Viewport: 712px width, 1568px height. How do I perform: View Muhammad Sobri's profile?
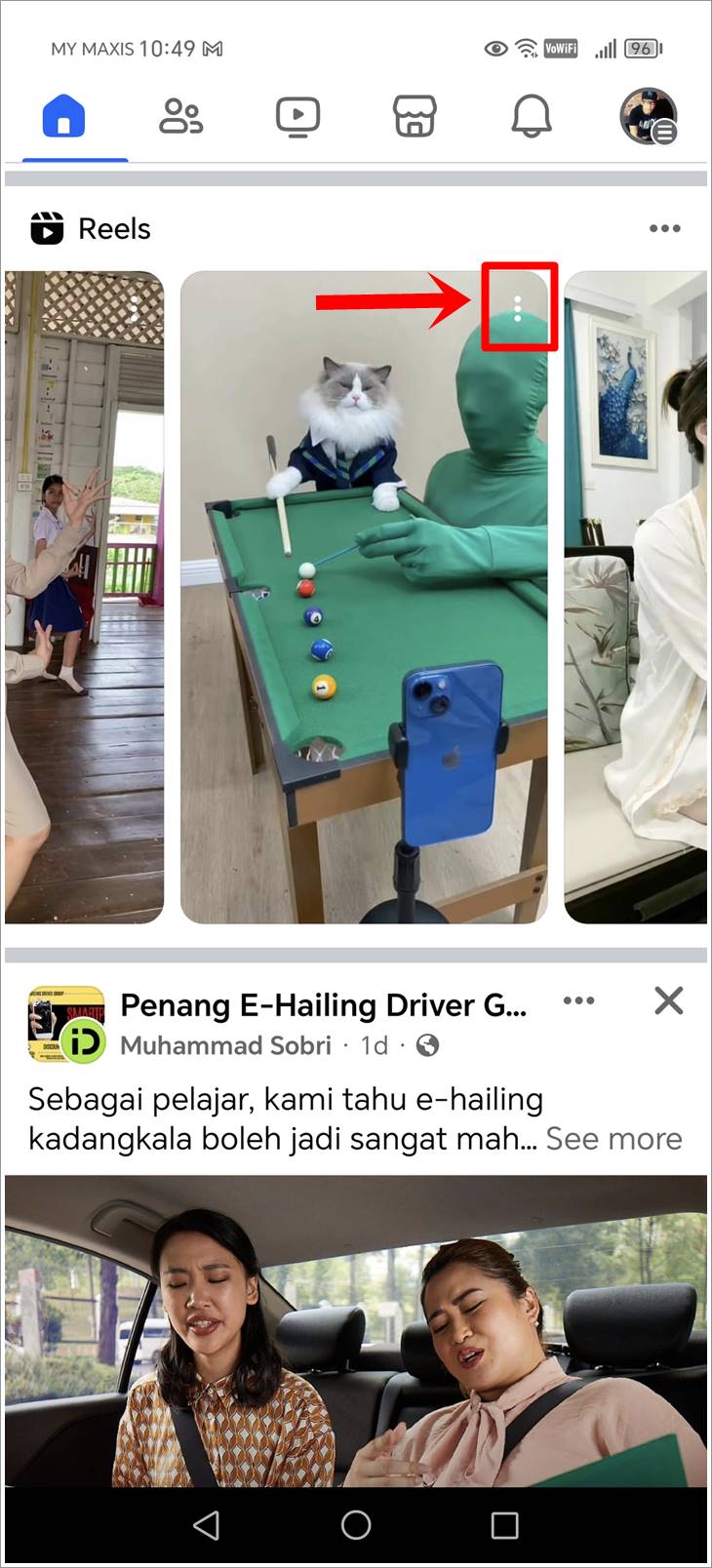coord(226,1046)
